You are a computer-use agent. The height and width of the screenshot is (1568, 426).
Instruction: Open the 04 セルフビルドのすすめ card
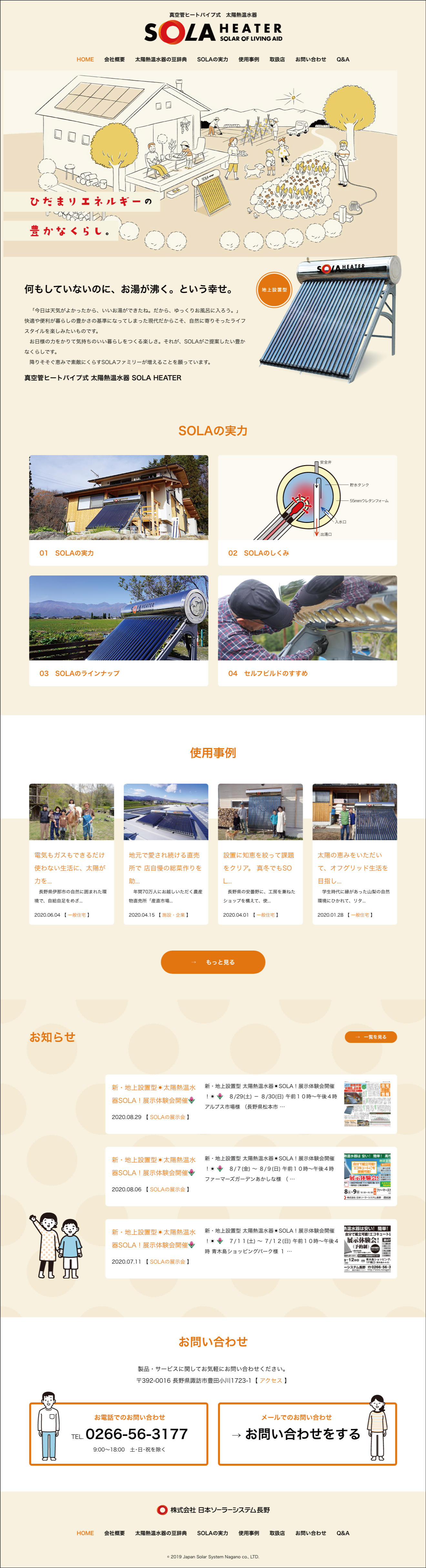click(x=307, y=631)
